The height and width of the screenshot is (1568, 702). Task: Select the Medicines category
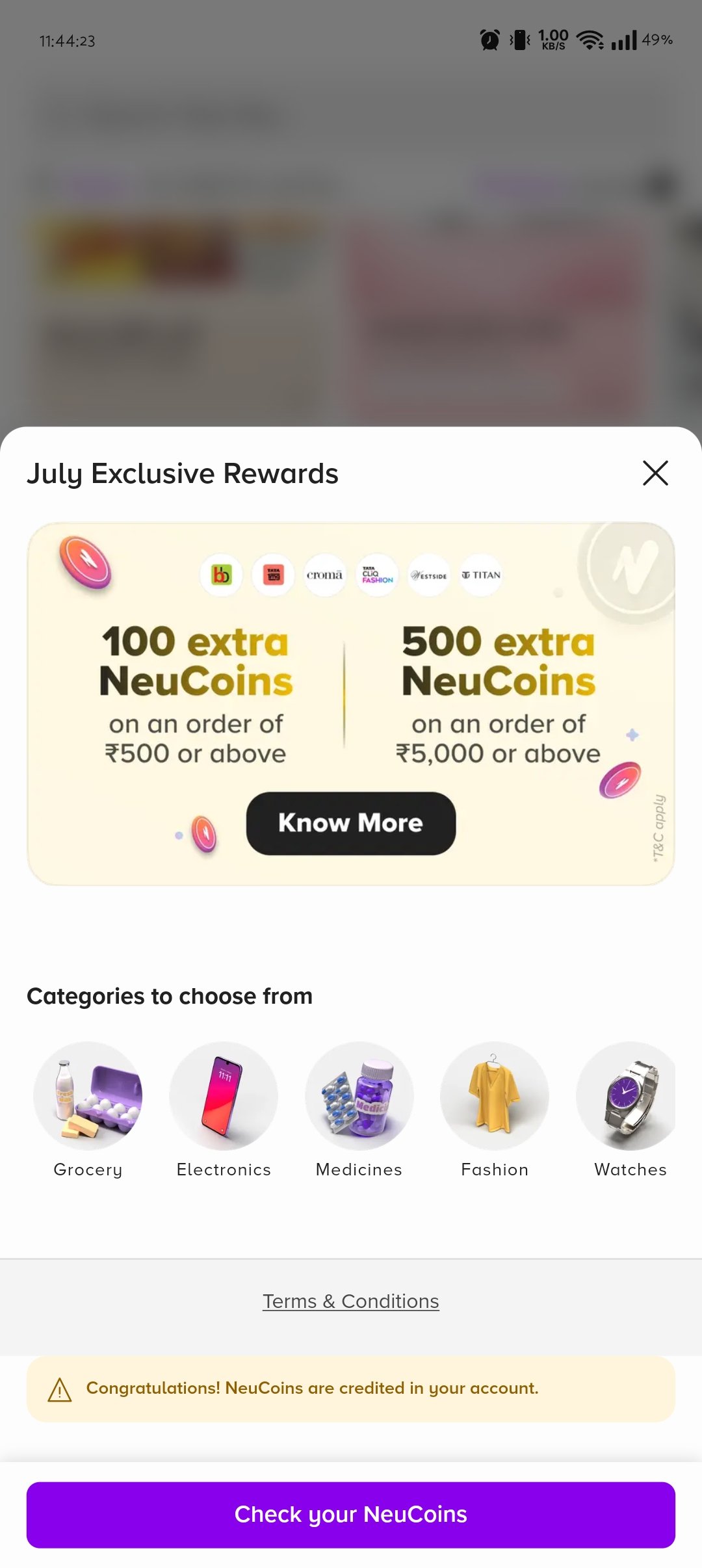359,1110
